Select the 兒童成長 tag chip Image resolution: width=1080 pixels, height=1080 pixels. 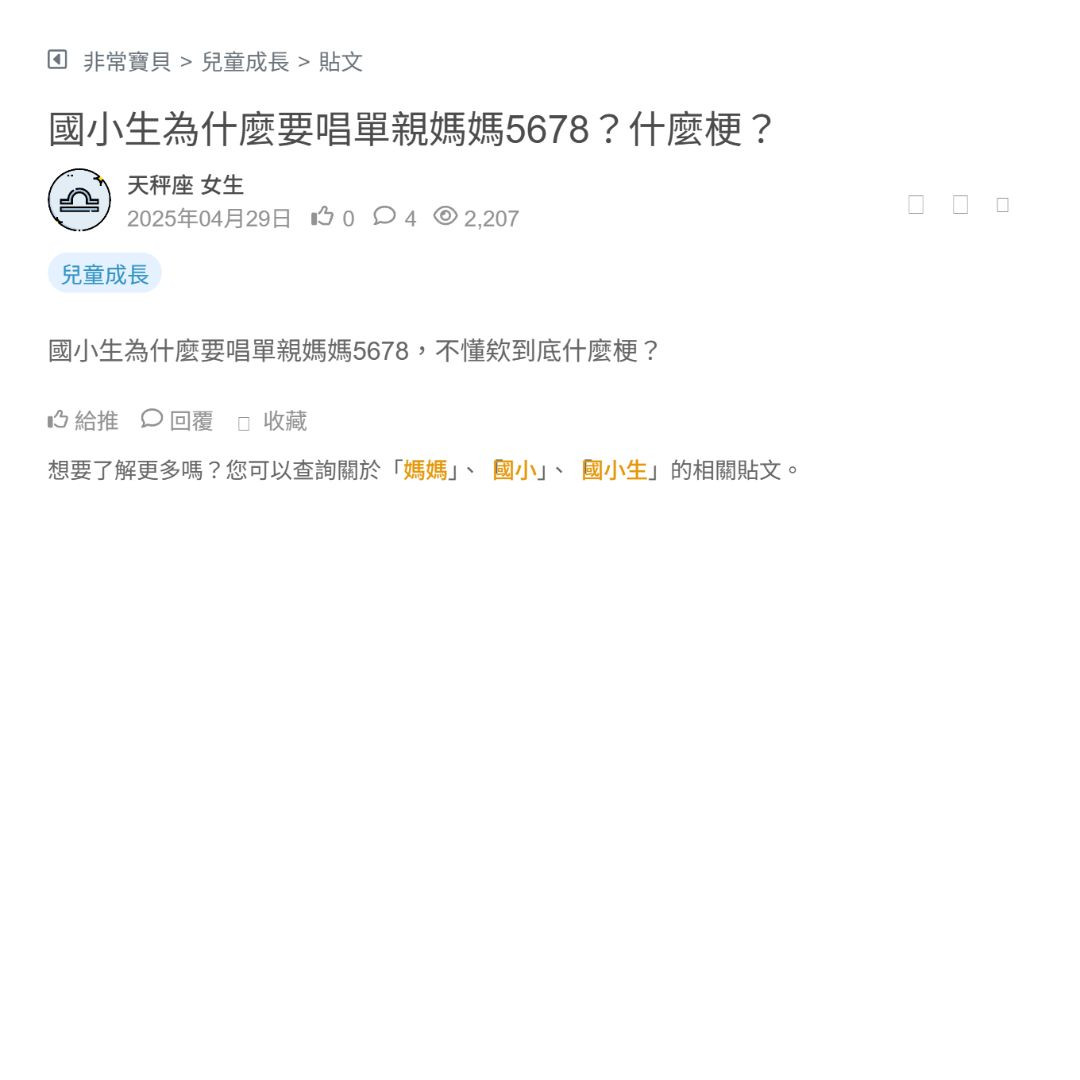pos(105,274)
